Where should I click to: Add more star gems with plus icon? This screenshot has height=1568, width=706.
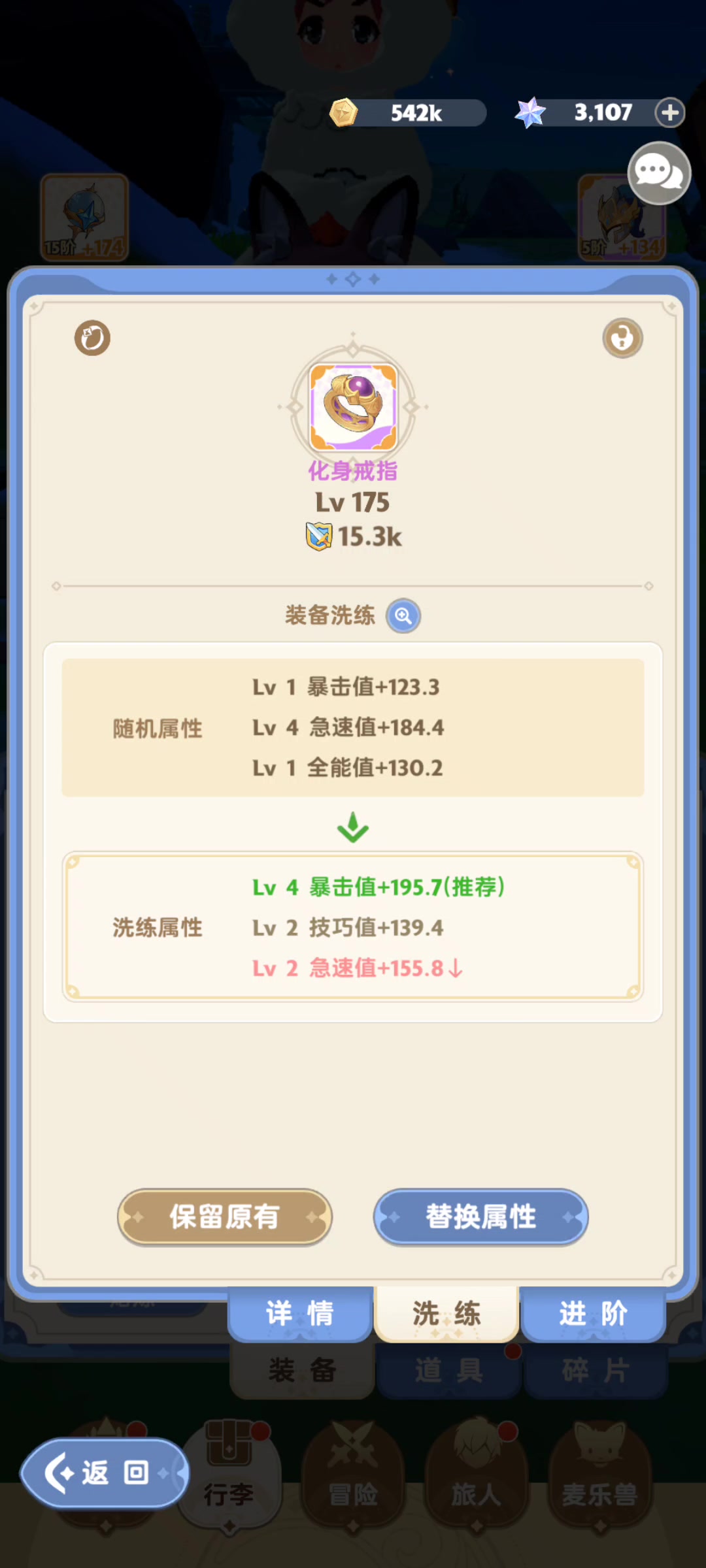[x=669, y=113]
